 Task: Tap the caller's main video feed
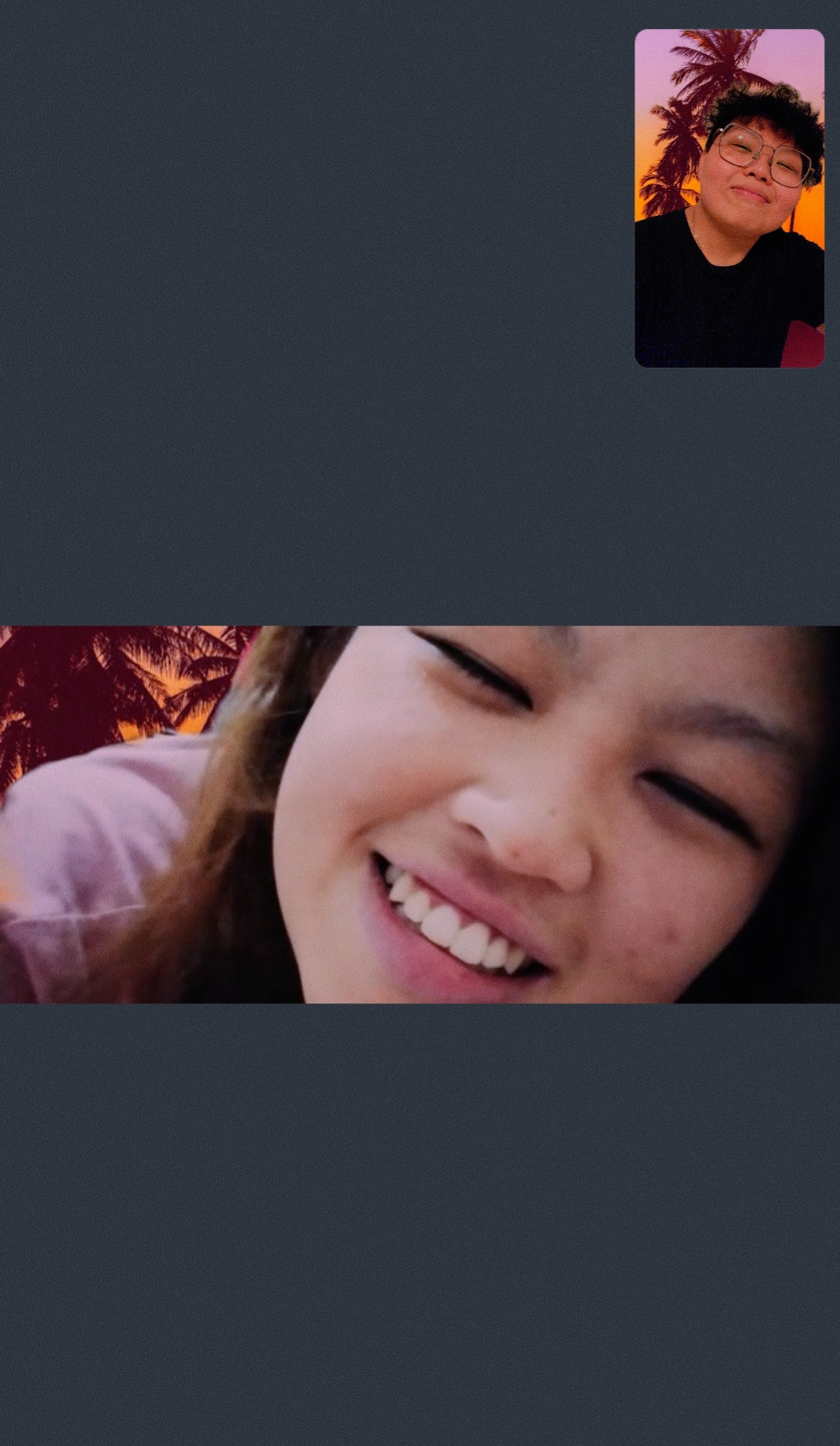420,814
